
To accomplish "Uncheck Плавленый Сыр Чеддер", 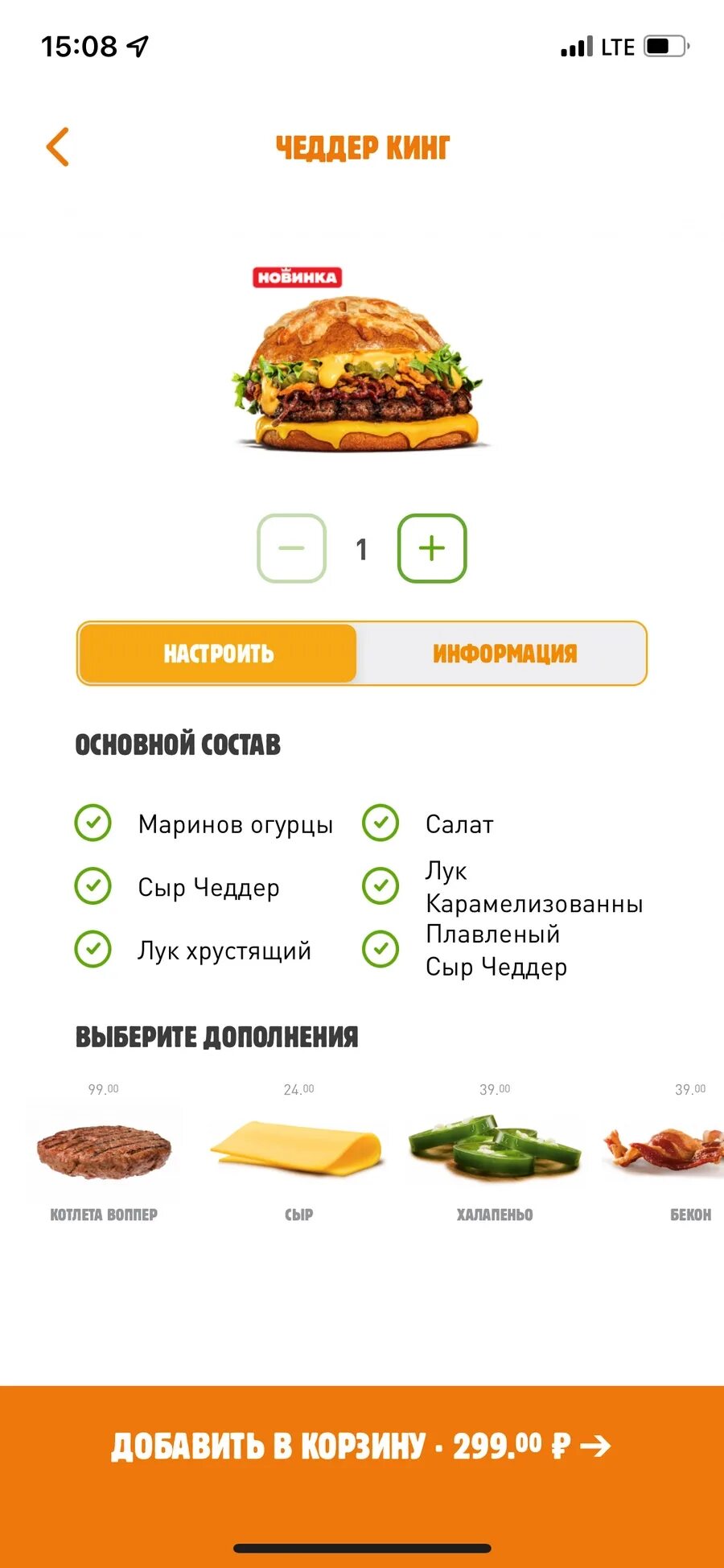I will (x=381, y=949).
